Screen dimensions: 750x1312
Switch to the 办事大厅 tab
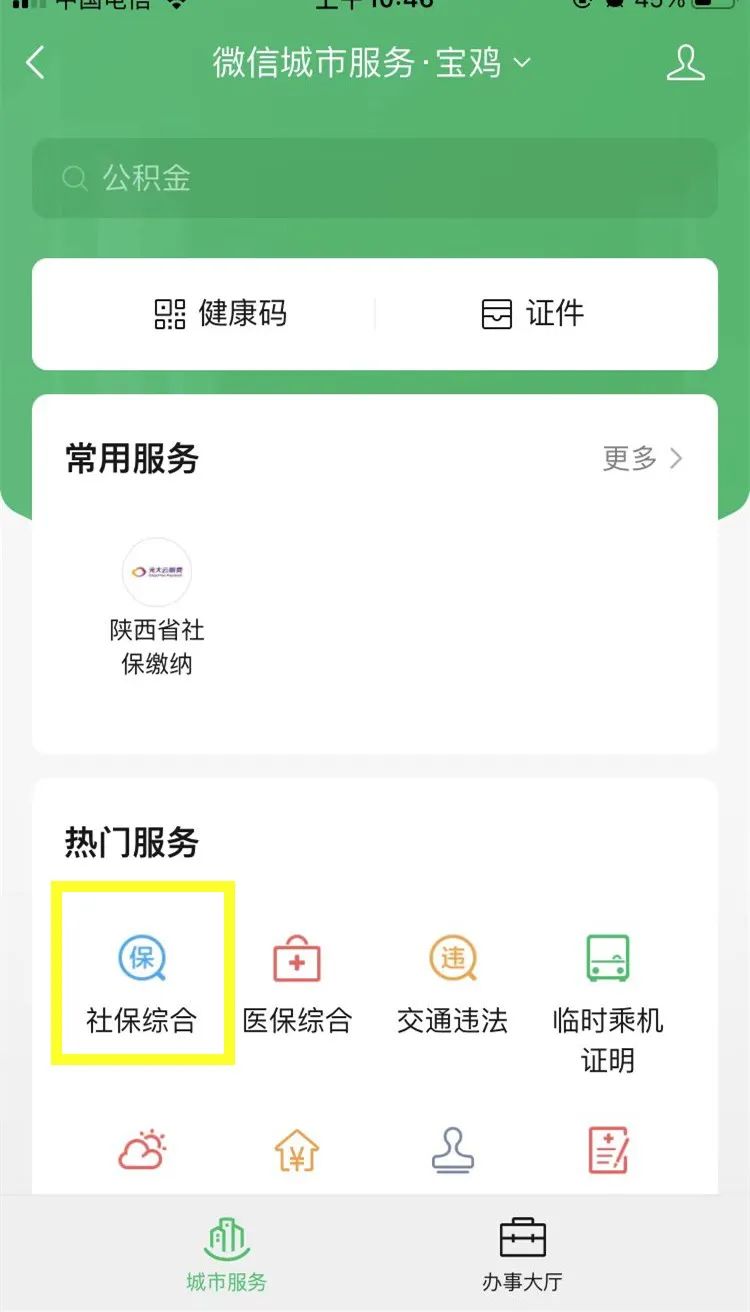click(522, 1255)
